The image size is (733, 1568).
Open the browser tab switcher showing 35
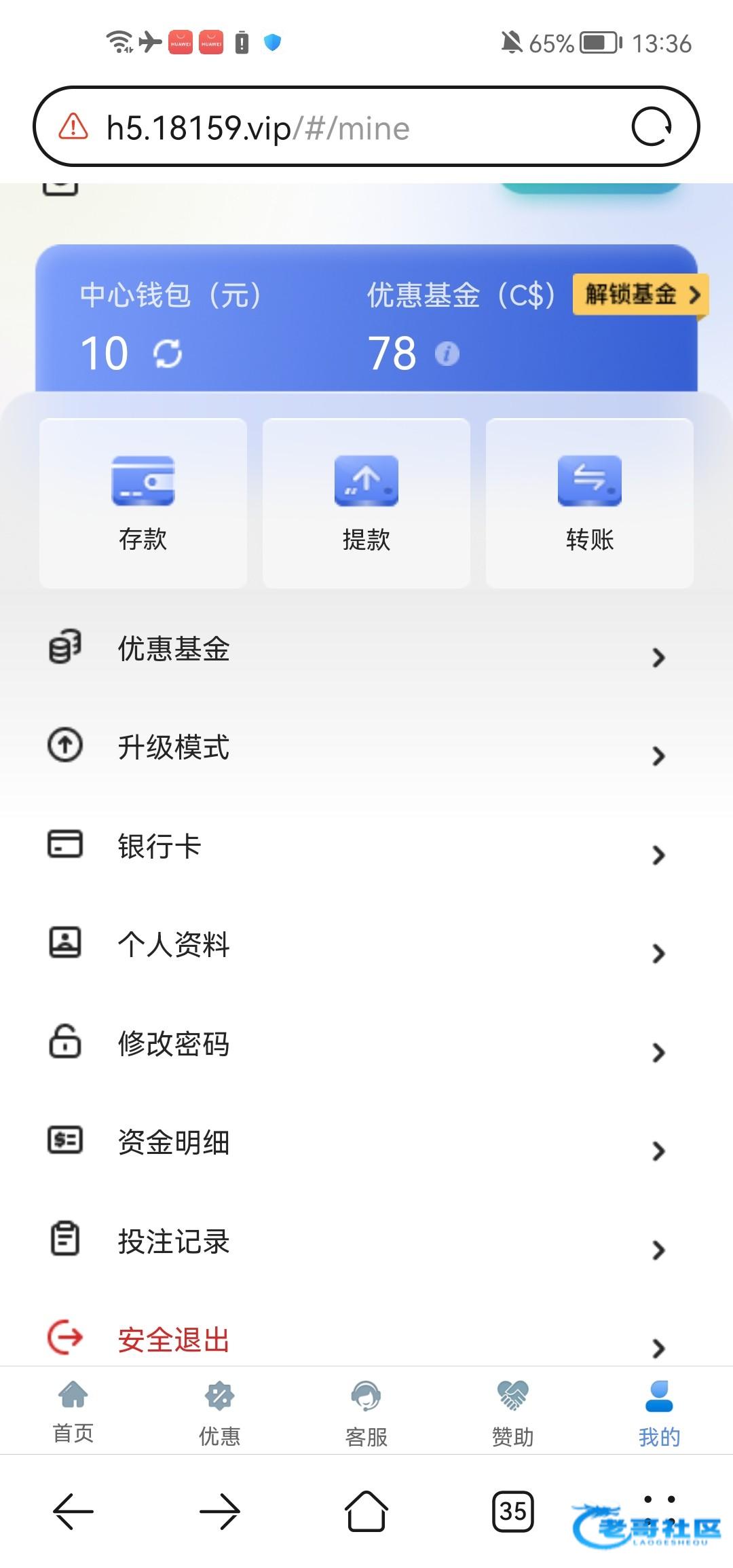click(x=512, y=1511)
